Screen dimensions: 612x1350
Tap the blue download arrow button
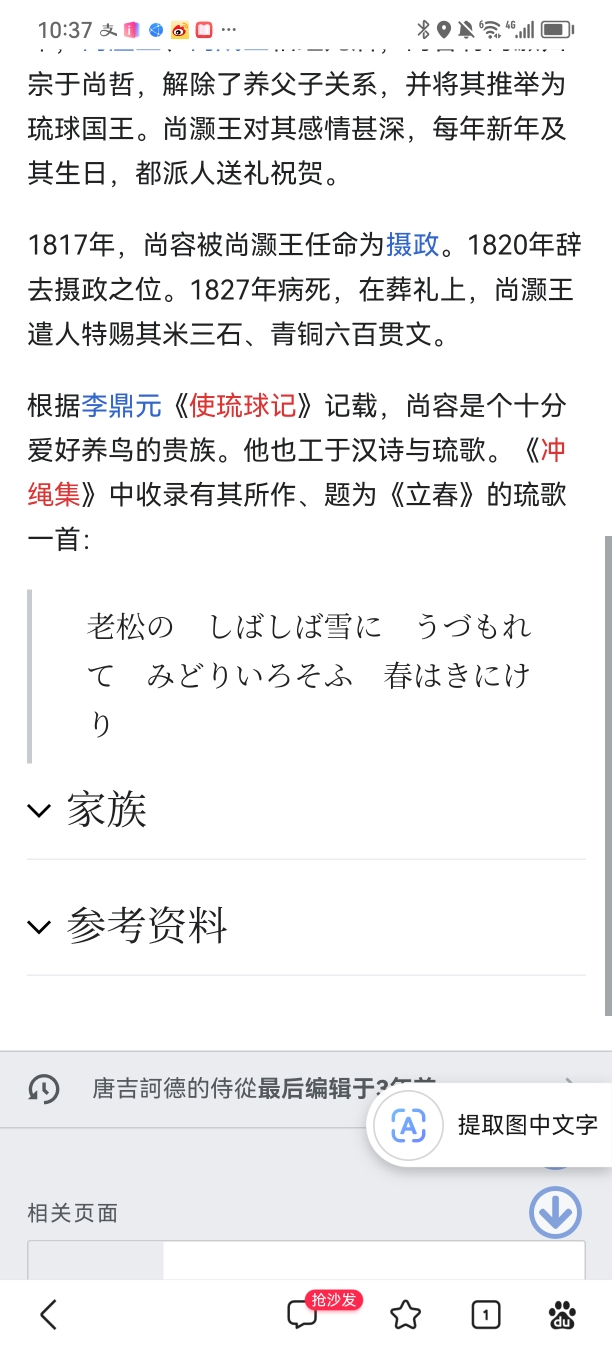coord(555,1213)
